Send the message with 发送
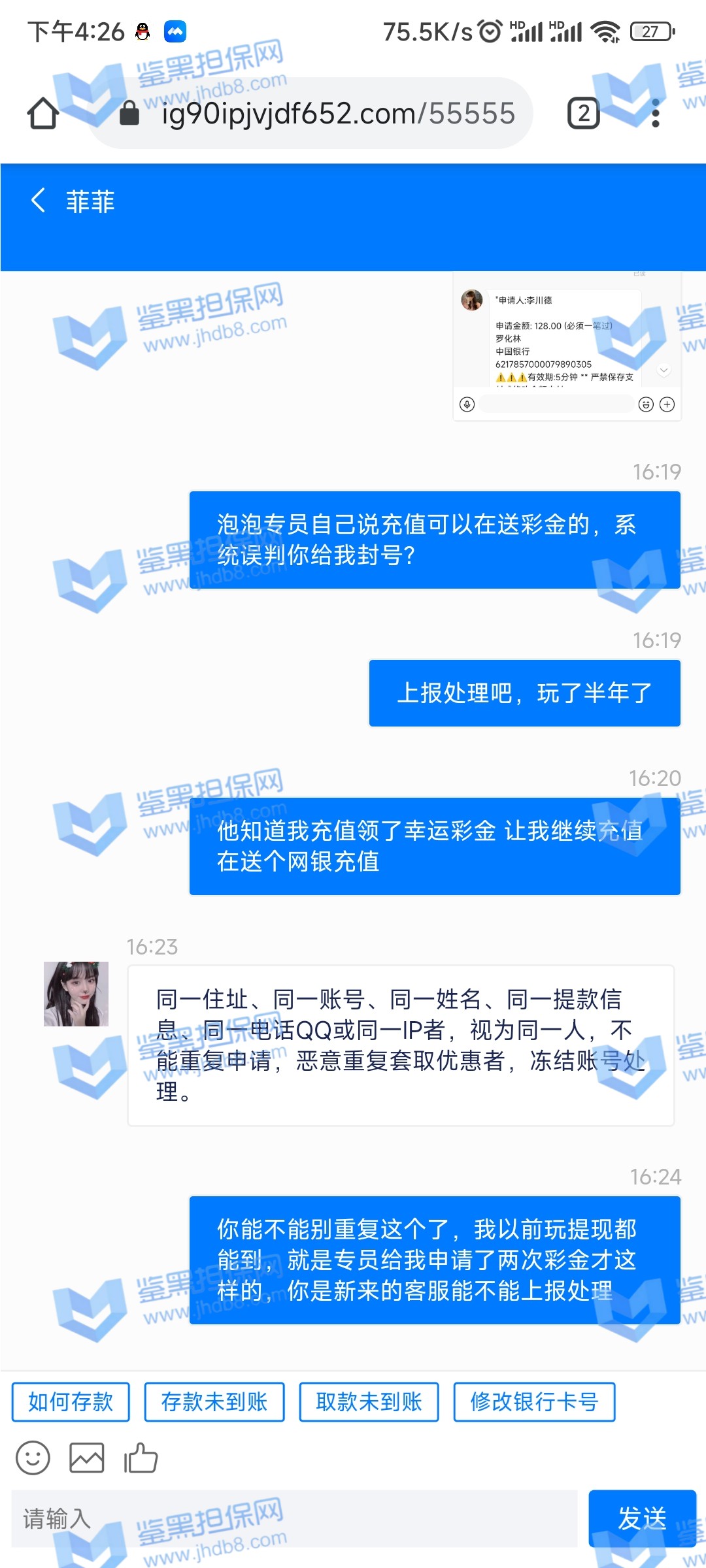The height and width of the screenshot is (1568, 706). (x=642, y=1519)
